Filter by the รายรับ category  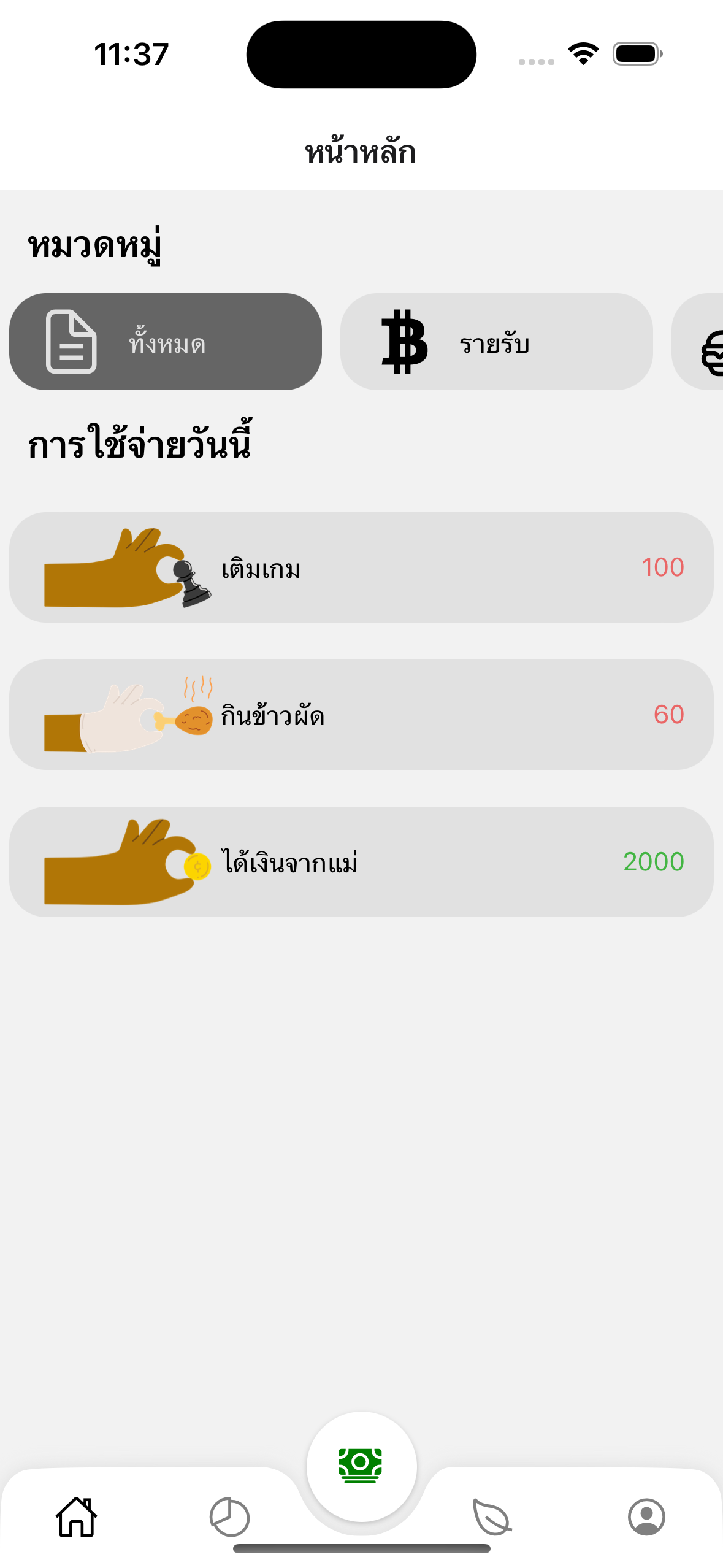tap(496, 342)
